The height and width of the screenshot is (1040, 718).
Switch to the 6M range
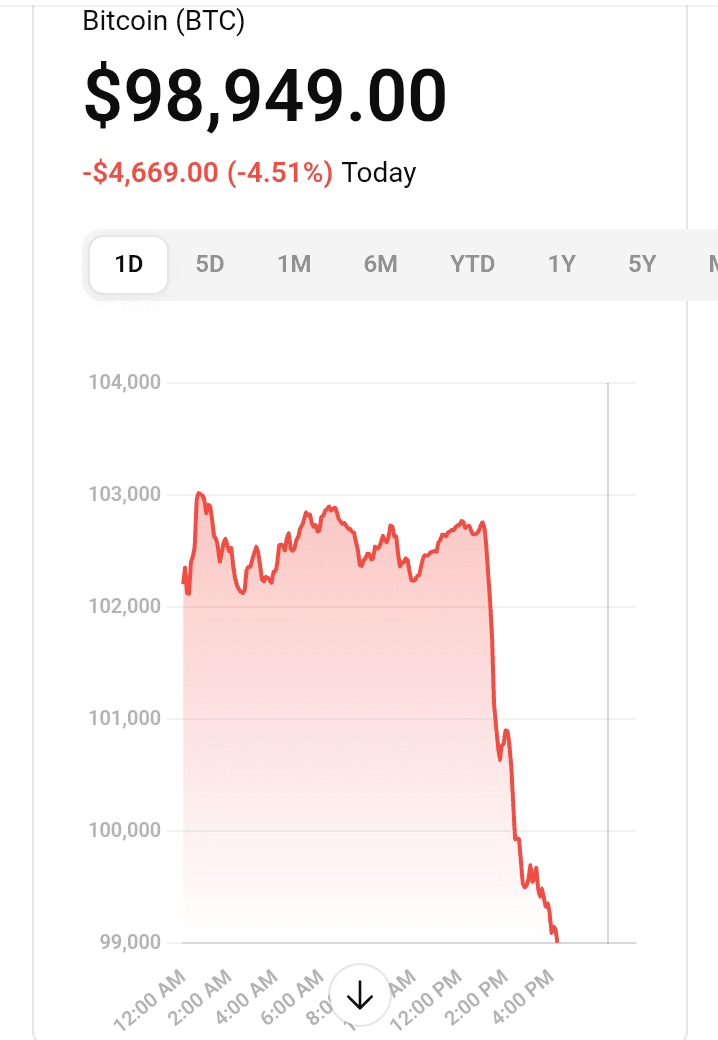[x=381, y=265]
